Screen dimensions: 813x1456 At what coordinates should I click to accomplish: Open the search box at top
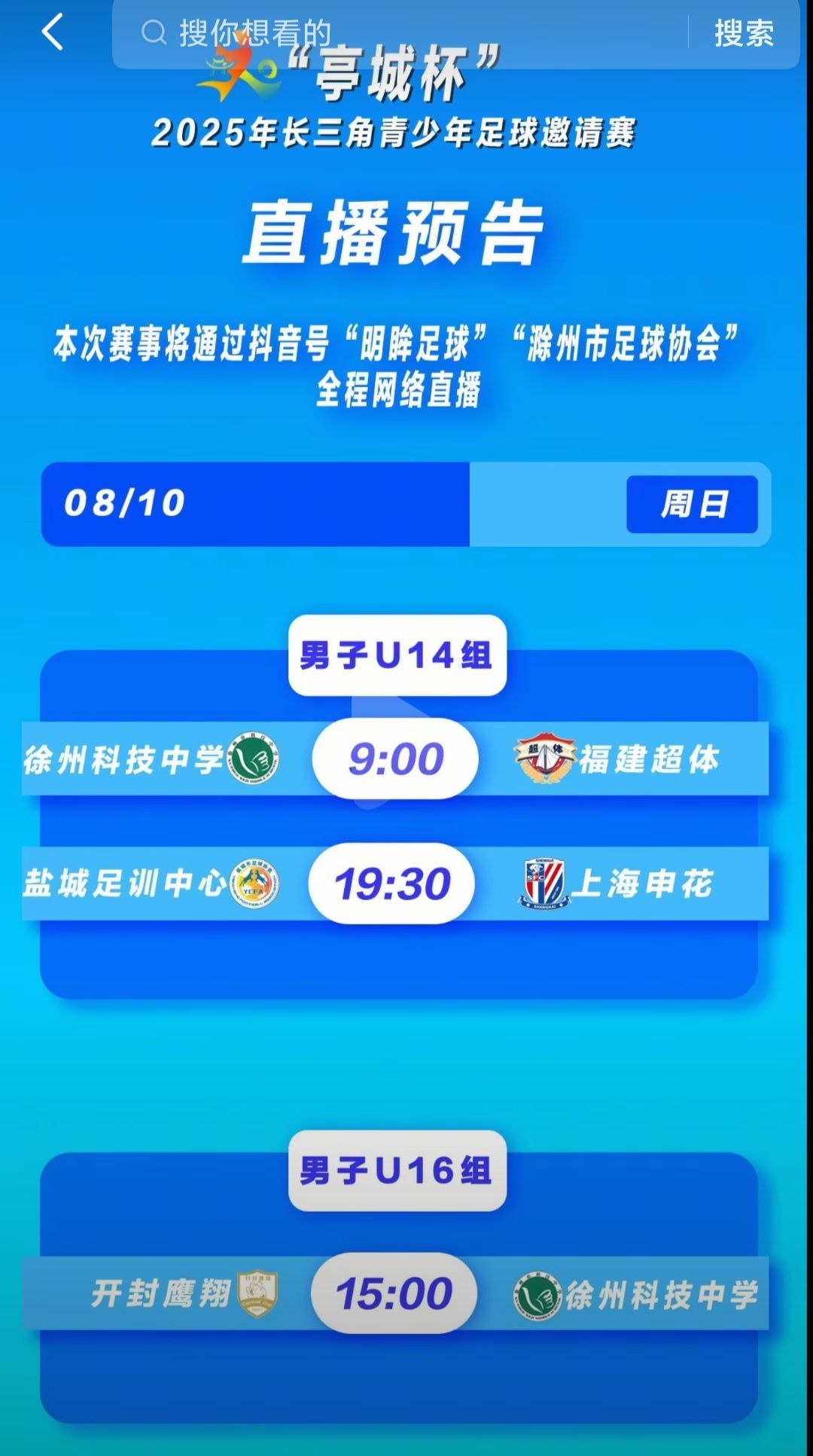(x=400, y=33)
